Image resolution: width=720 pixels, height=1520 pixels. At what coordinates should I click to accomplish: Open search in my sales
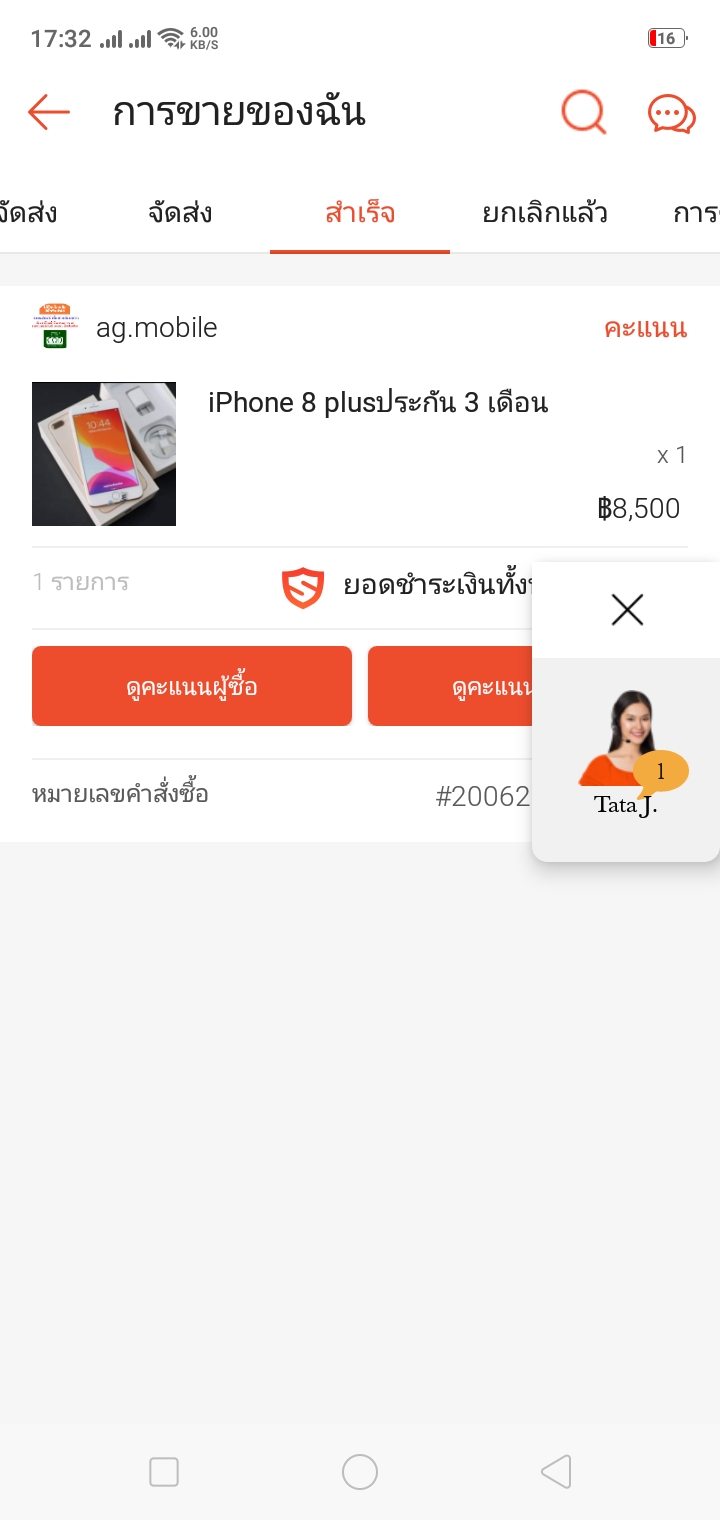[x=584, y=112]
